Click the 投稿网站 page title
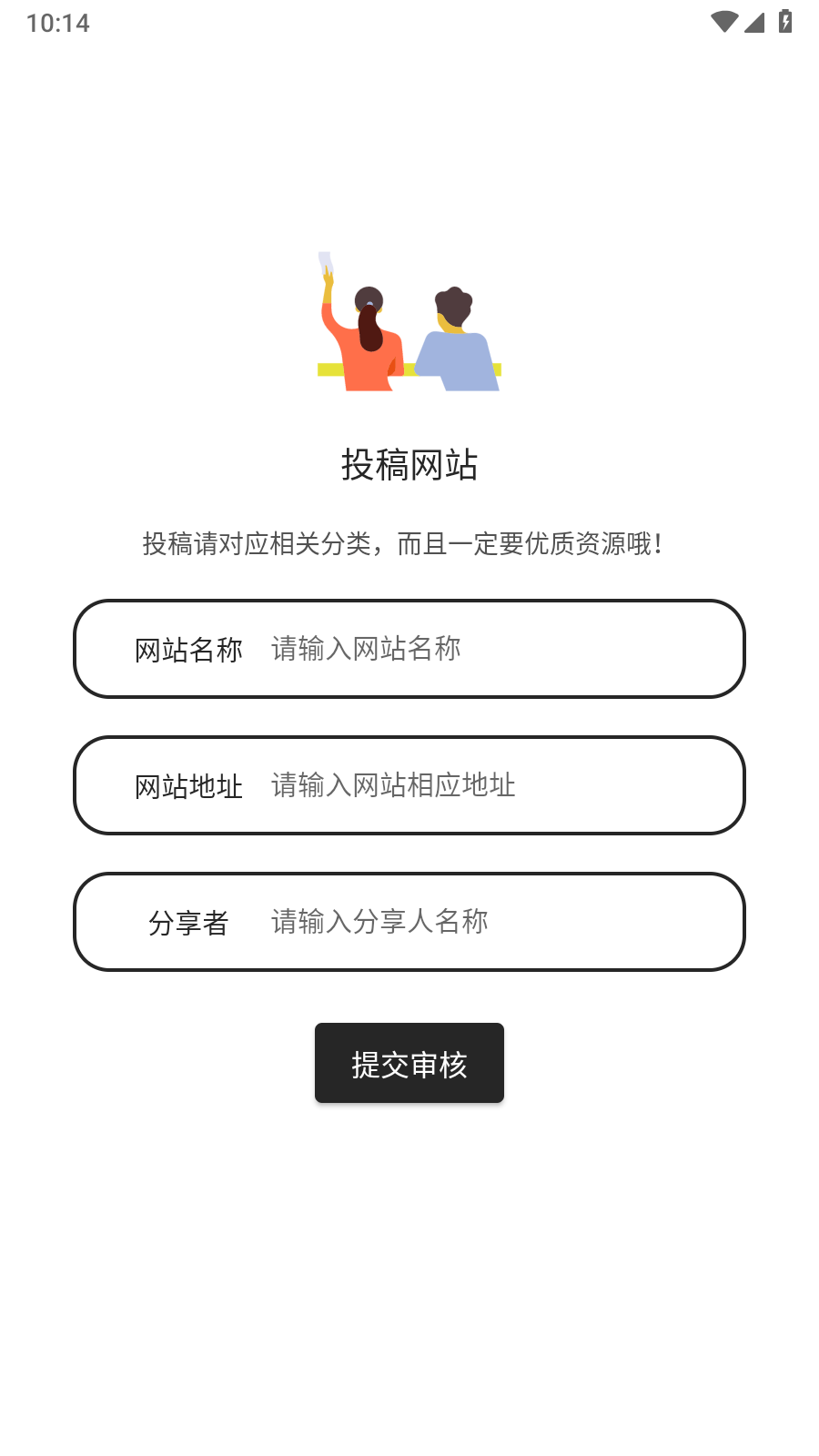The image size is (819, 1456). [409, 464]
